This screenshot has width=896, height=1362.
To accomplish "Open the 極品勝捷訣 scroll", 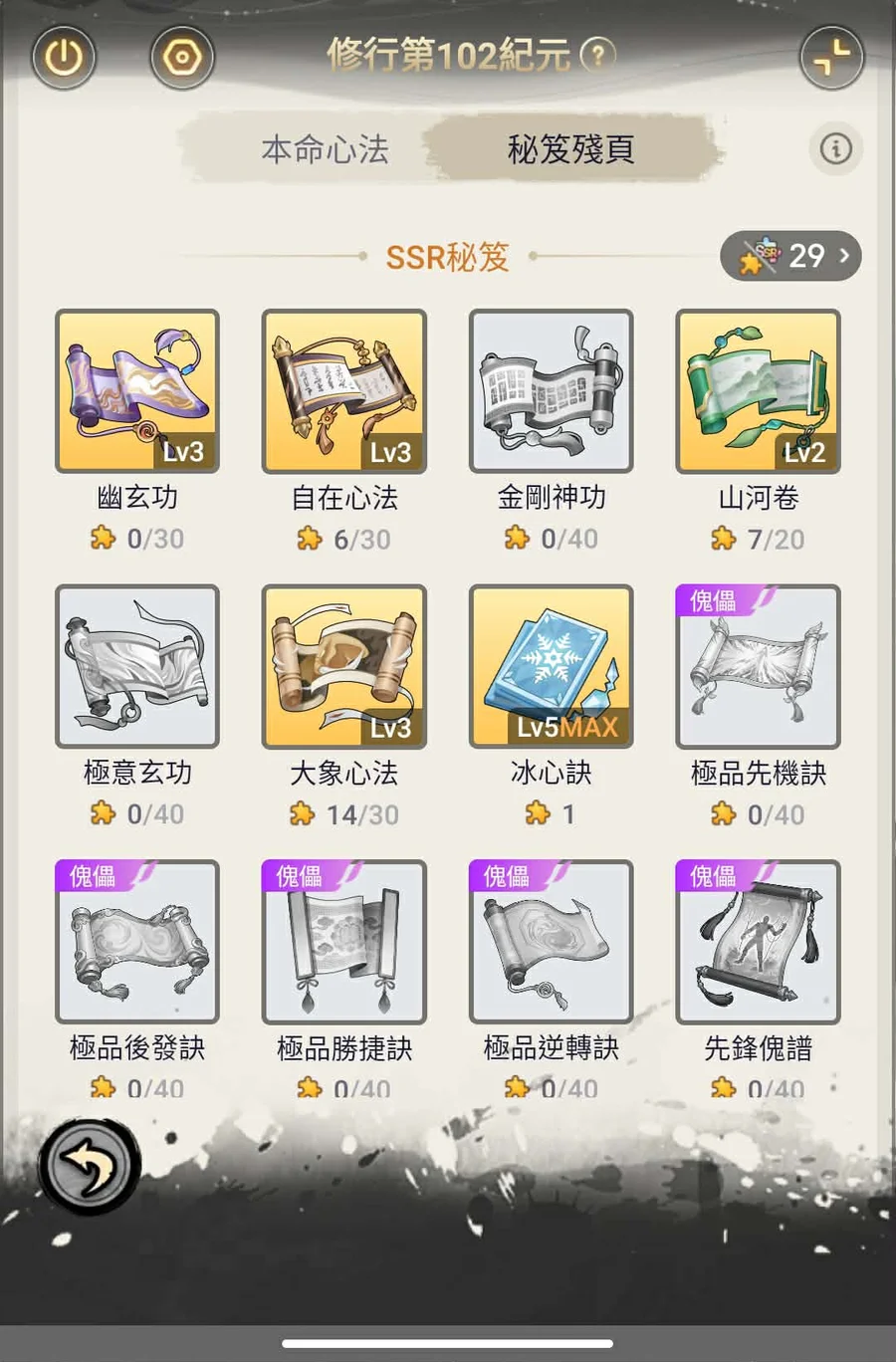I will 344,942.
